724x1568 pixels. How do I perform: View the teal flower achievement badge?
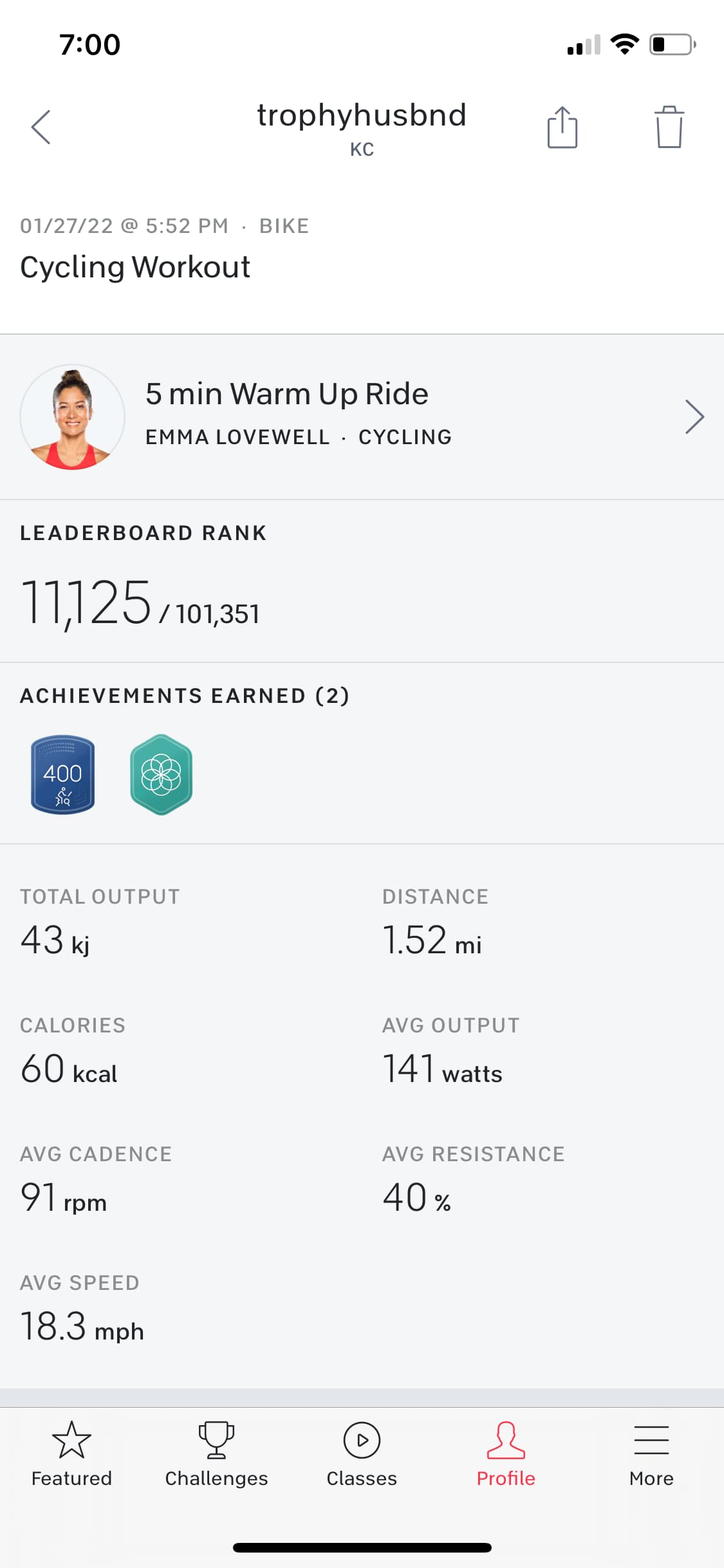pyautogui.click(x=161, y=774)
